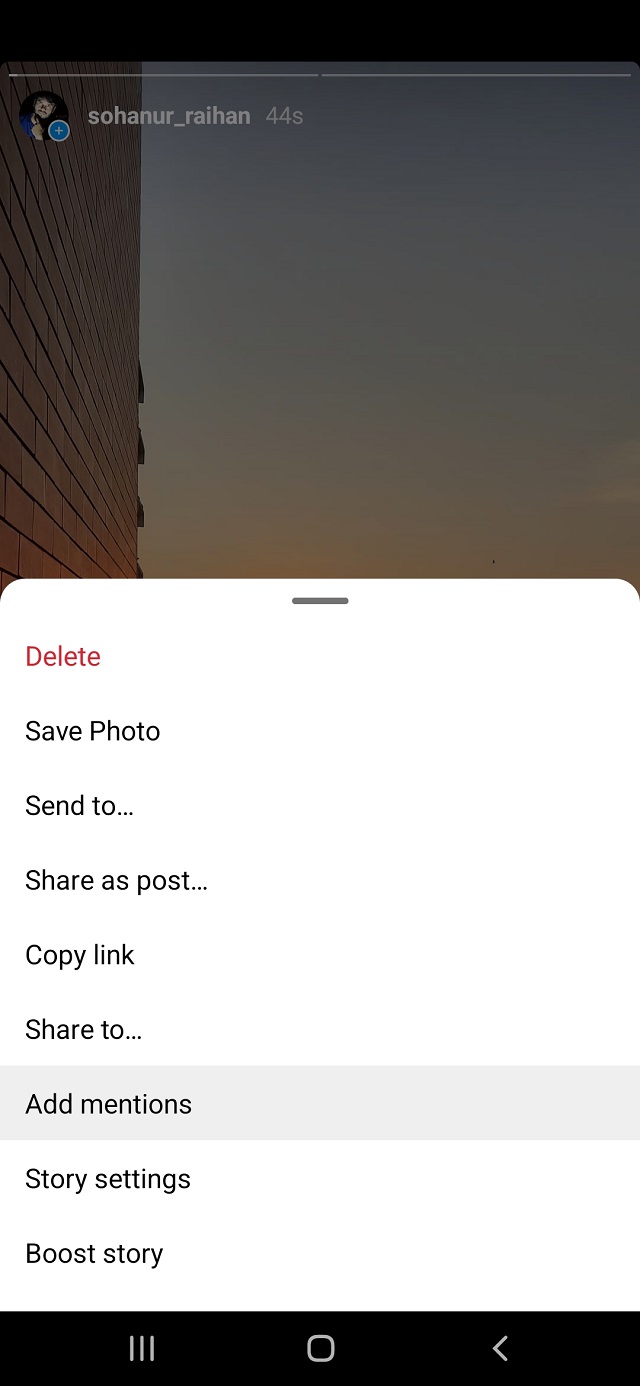640x1386 pixels.
Task: Go back with system back button
Action: tap(500, 1348)
